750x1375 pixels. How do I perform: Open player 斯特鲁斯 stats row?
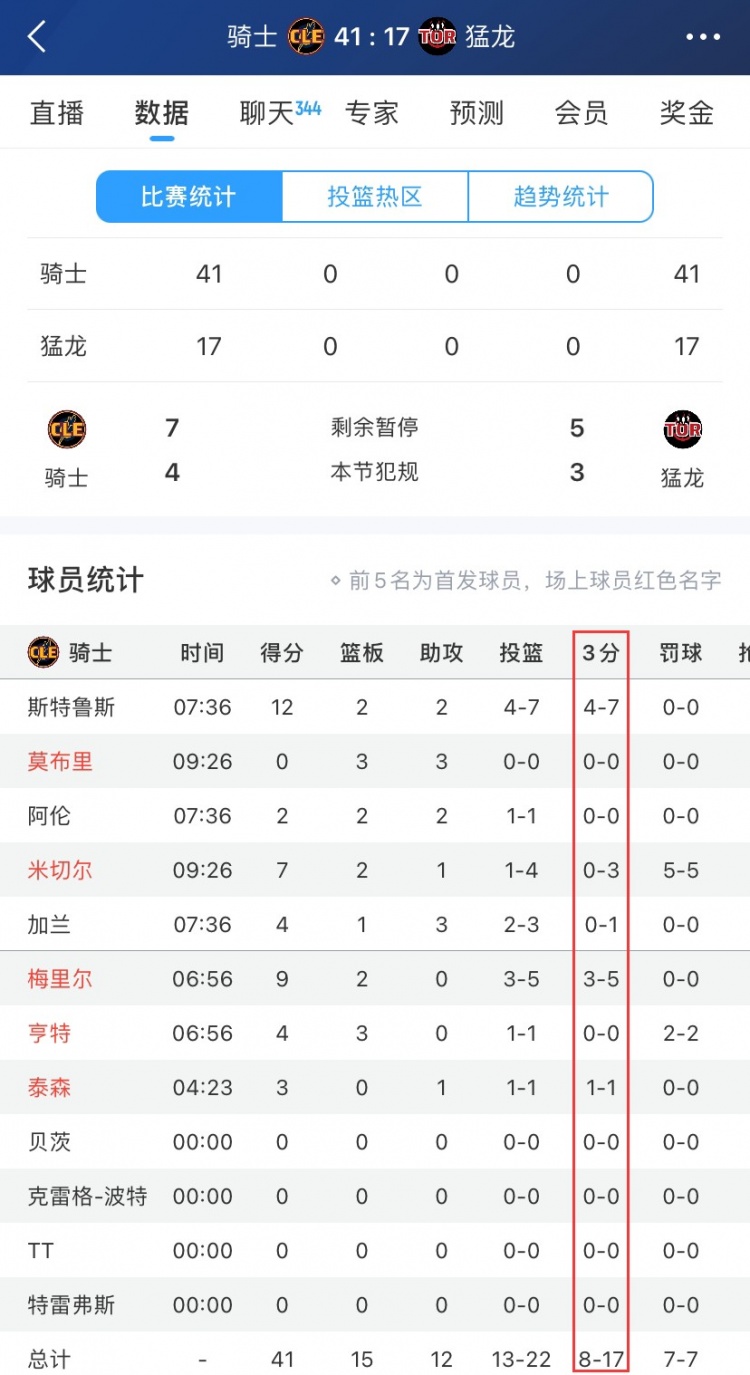point(72,707)
